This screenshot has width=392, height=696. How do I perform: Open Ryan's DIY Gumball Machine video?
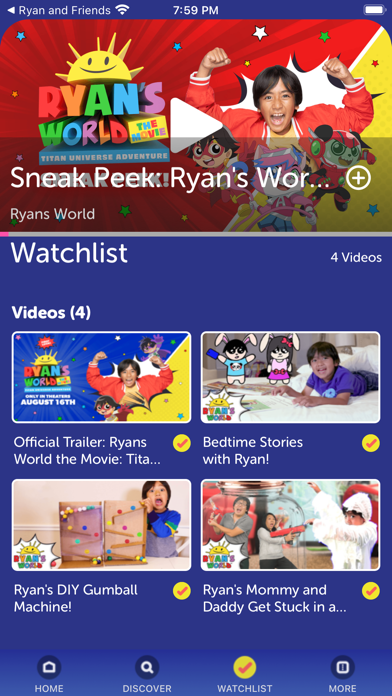(x=102, y=525)
